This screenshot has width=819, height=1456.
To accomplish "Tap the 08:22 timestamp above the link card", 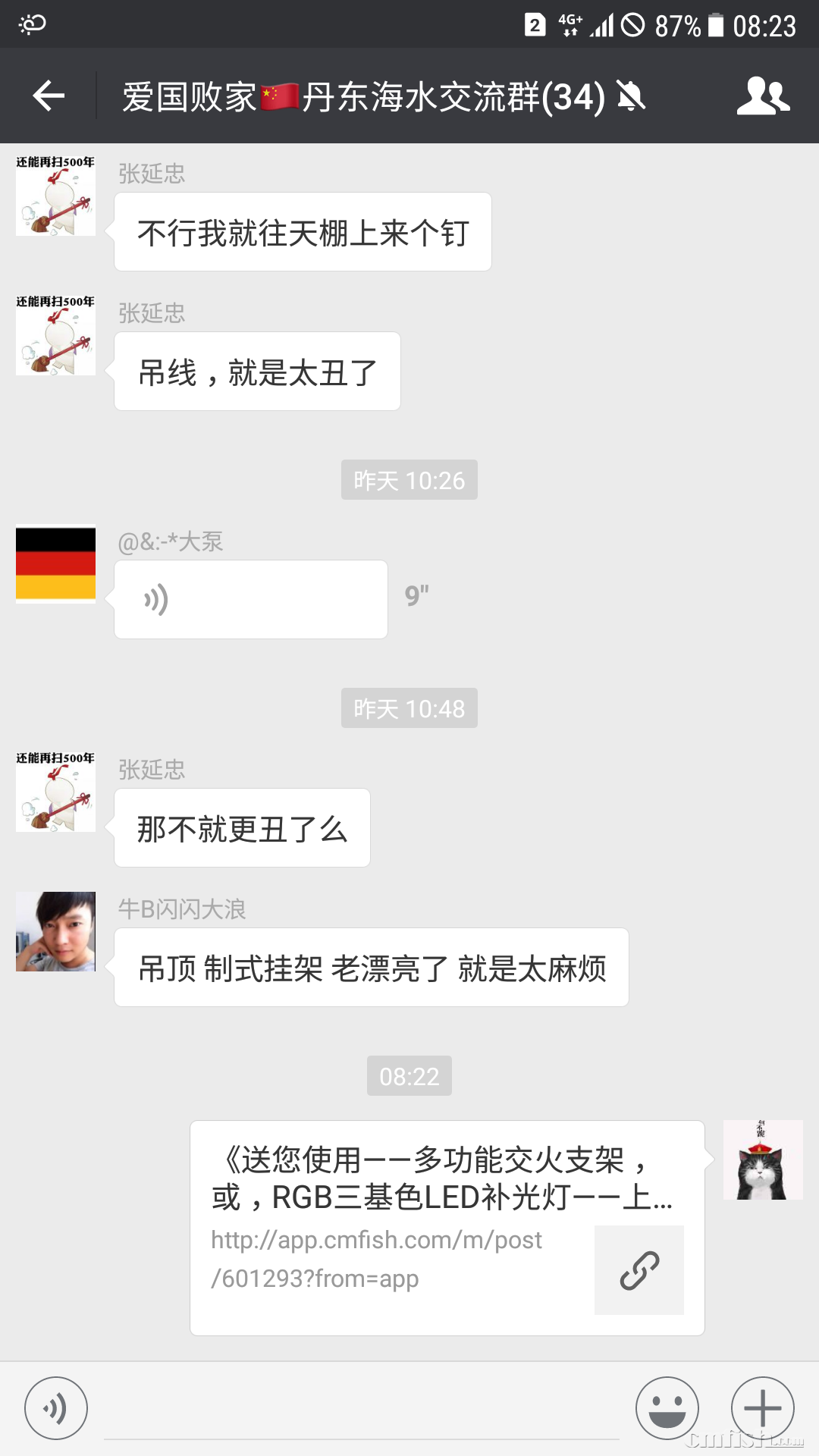I will [x=409, y=1075].
